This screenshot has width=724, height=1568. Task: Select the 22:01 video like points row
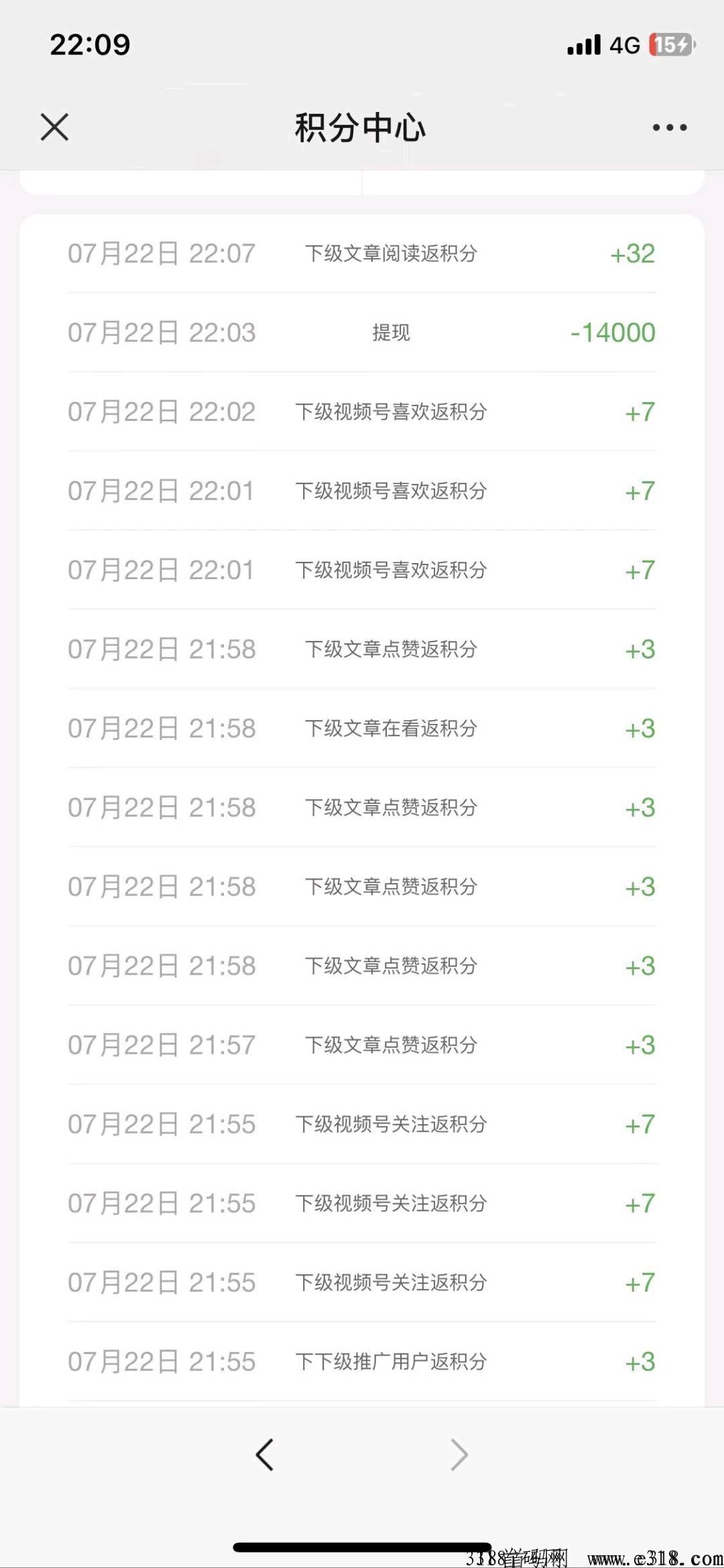[x=362, y=491]
